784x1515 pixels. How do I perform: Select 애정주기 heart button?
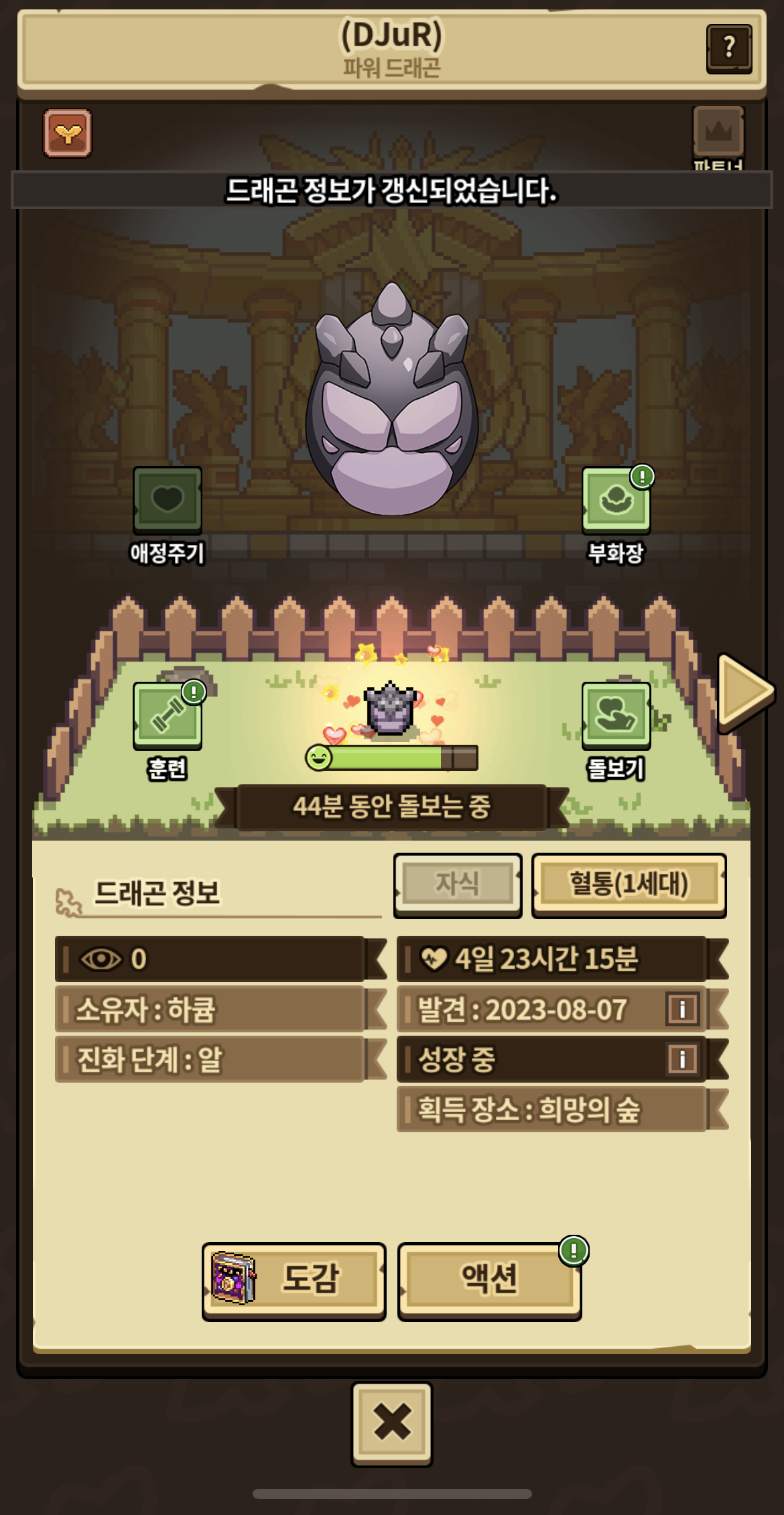(x=168, y=500)
